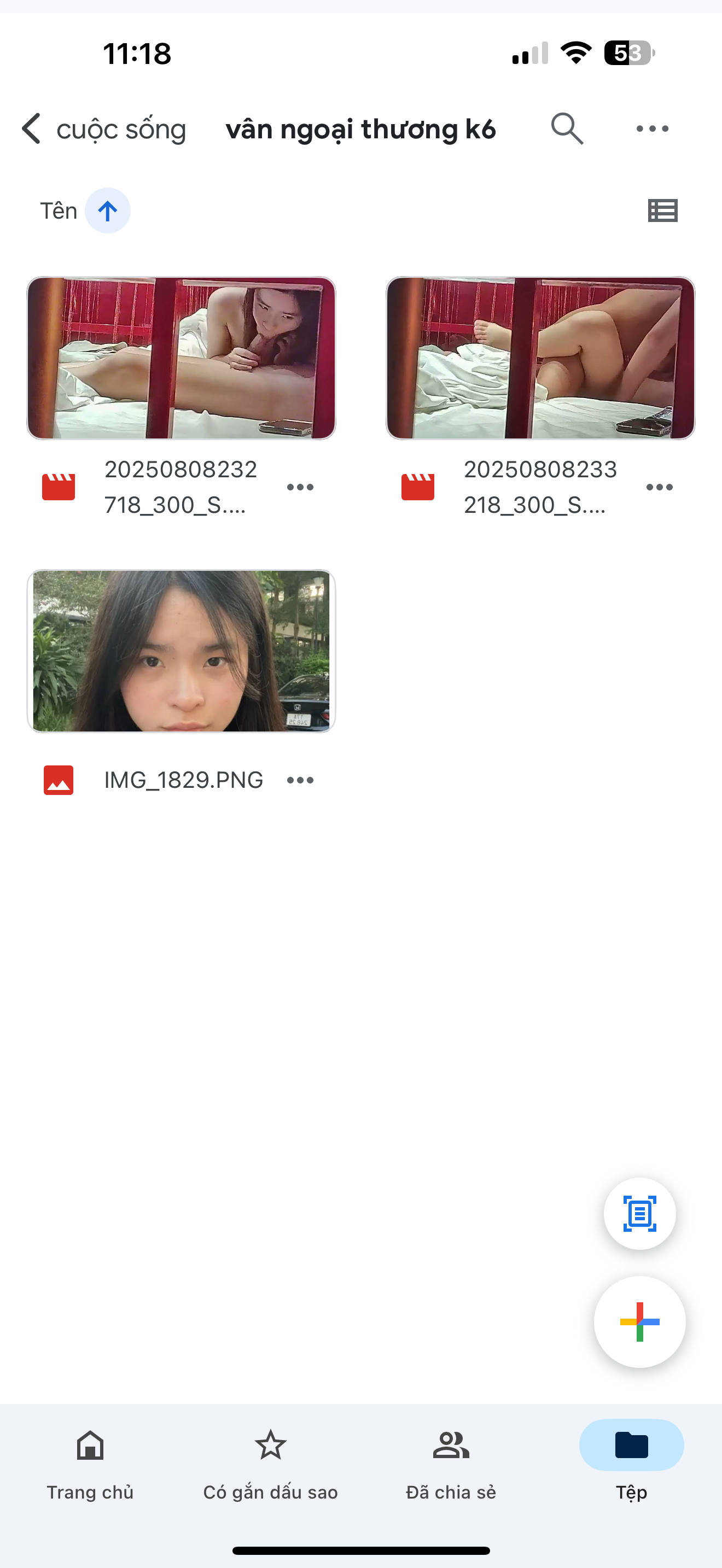Select the Tệp tab
Image resolution: width=722 pixels, height=1568 pixels.
pyautogui.click(x=631, y=1461)
